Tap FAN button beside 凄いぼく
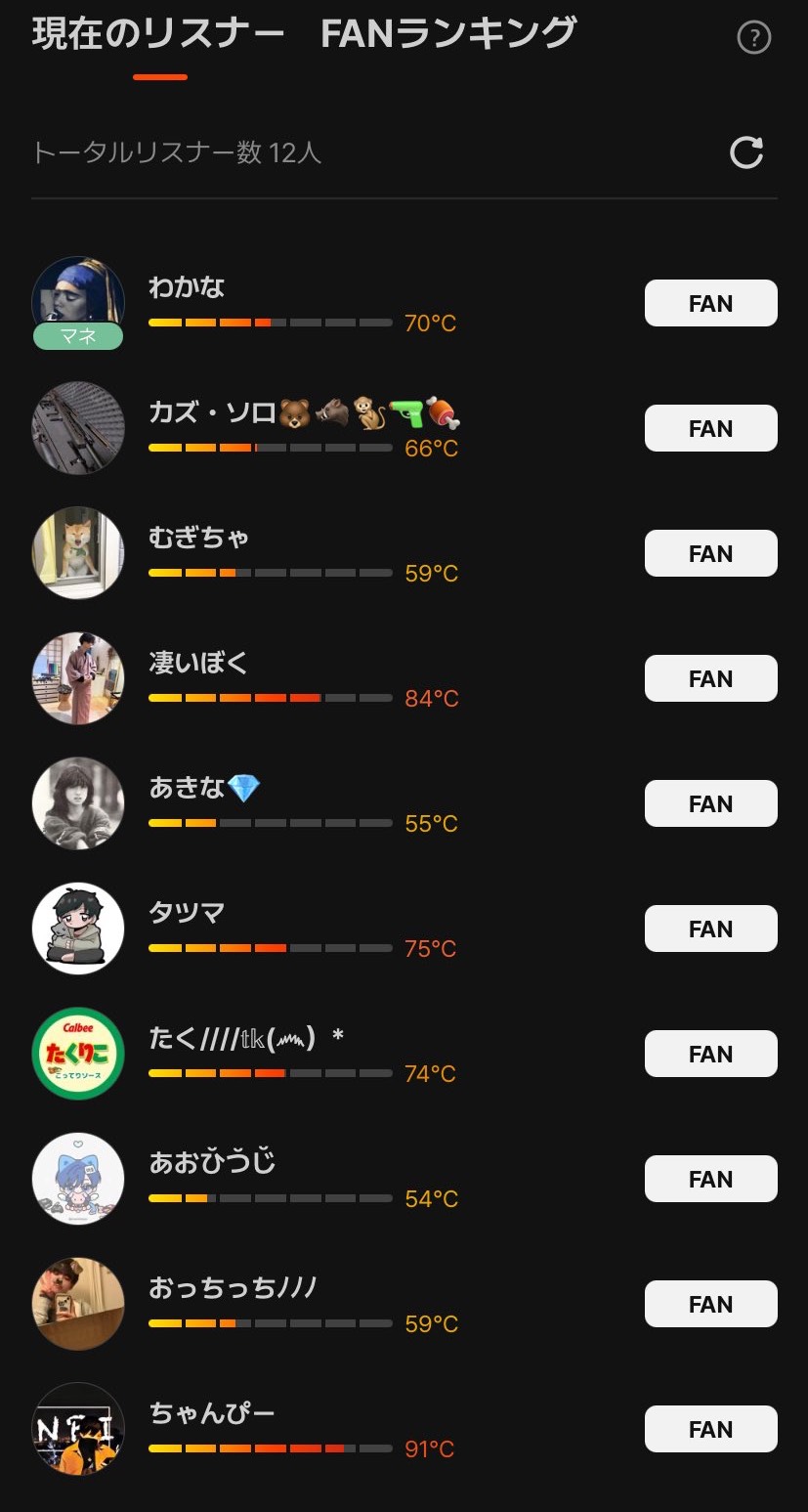Viewport: 808px width, 1512px height. [710, 678]
